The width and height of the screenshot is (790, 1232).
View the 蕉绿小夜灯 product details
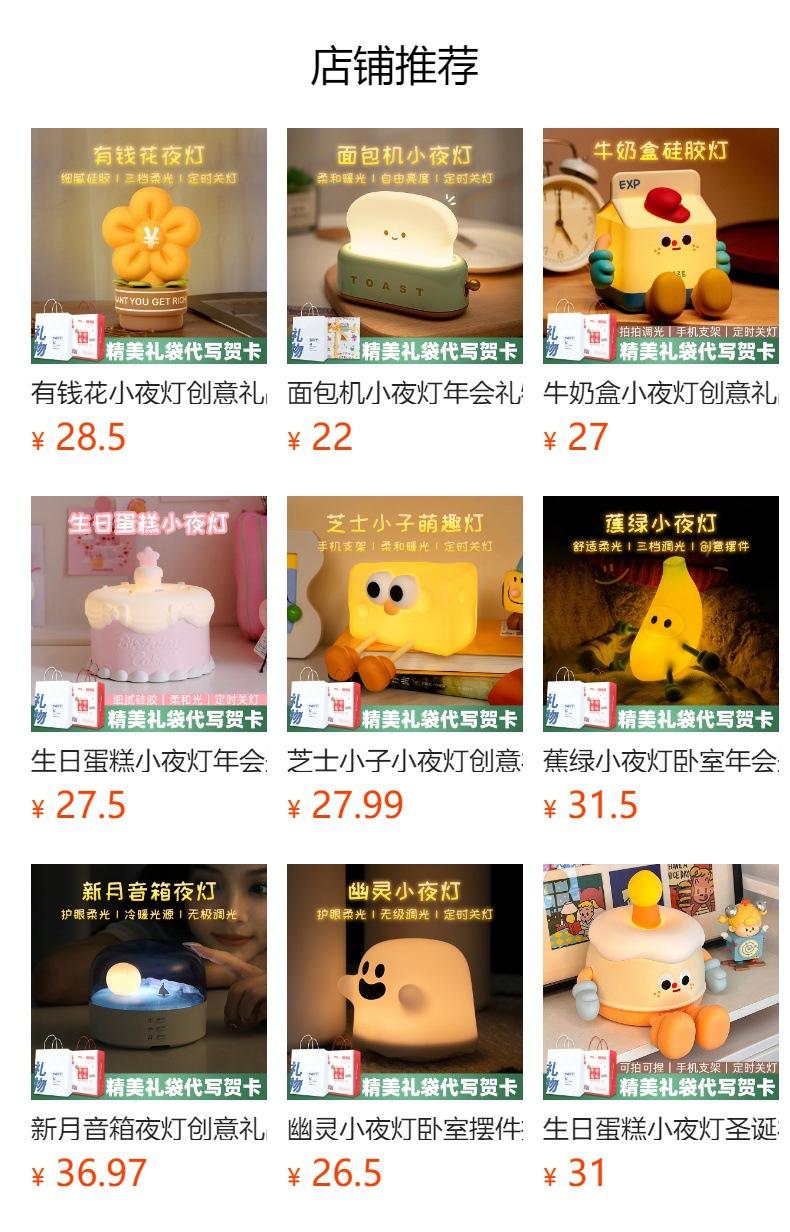click(661, 614)
